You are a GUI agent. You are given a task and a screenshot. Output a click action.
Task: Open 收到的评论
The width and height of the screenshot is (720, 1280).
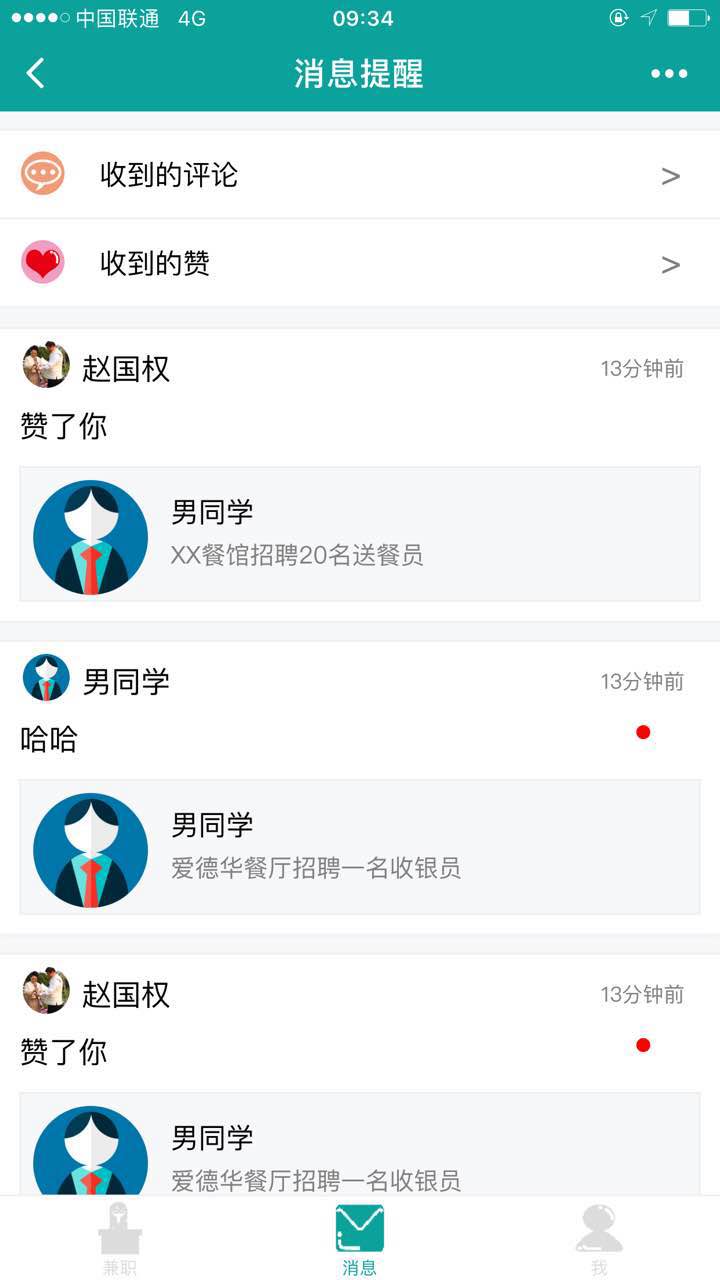360,175
